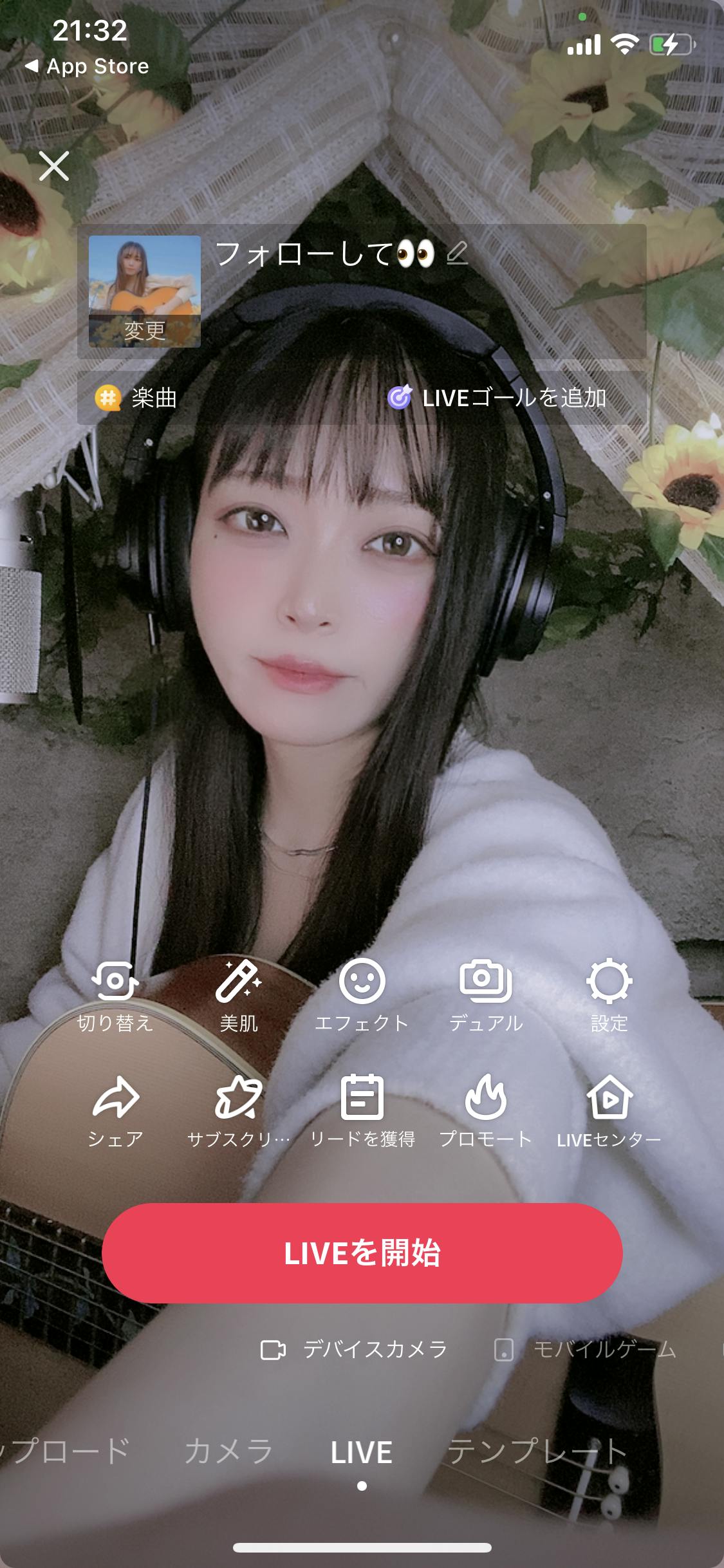Viewport: 724px width, 1568px height.
Task: Open 美肌 beauty filter
Action: pos(238,995)
